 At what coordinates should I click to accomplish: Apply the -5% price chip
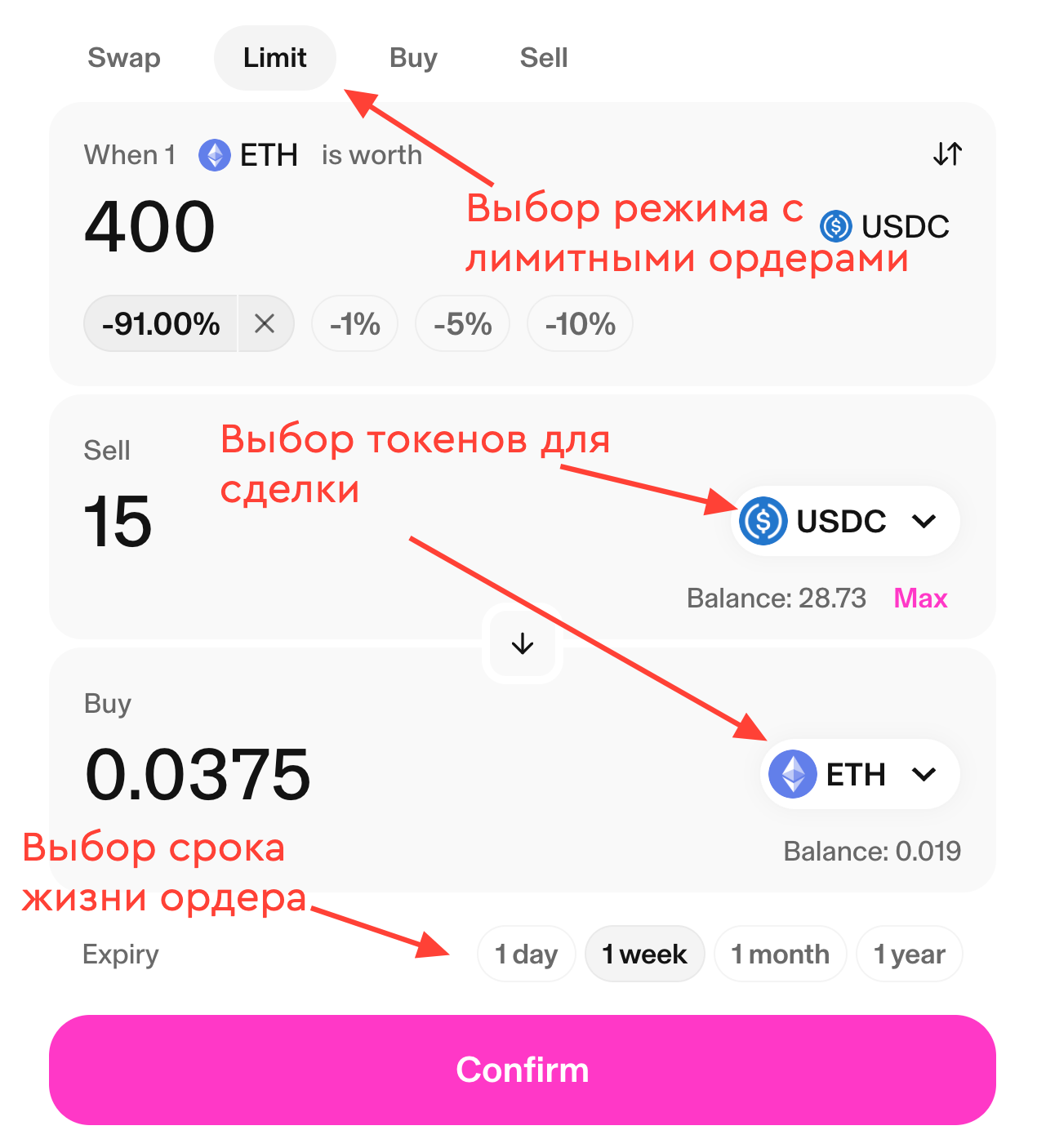(x=462, y=324)
